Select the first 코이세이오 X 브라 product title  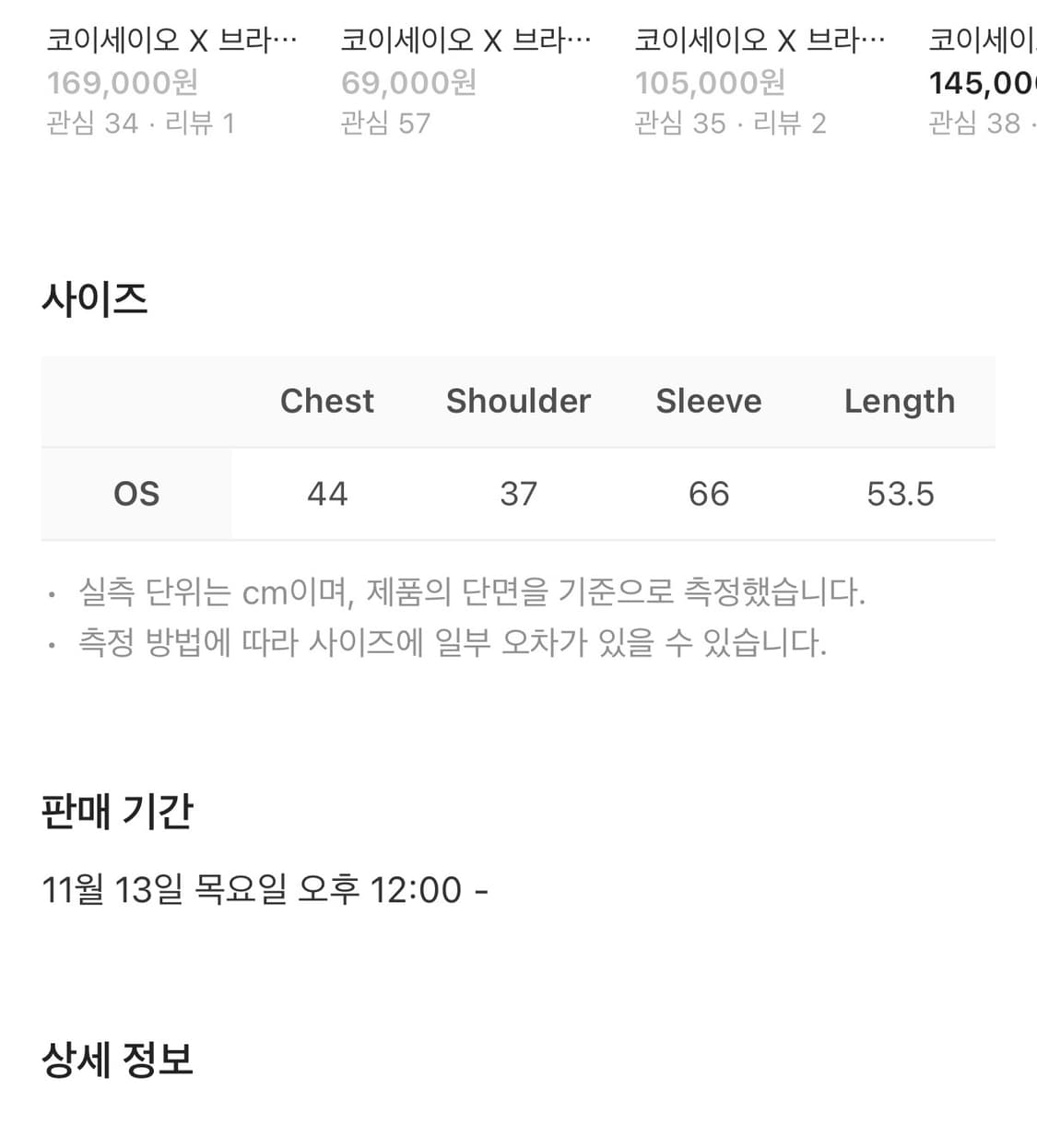171,39
